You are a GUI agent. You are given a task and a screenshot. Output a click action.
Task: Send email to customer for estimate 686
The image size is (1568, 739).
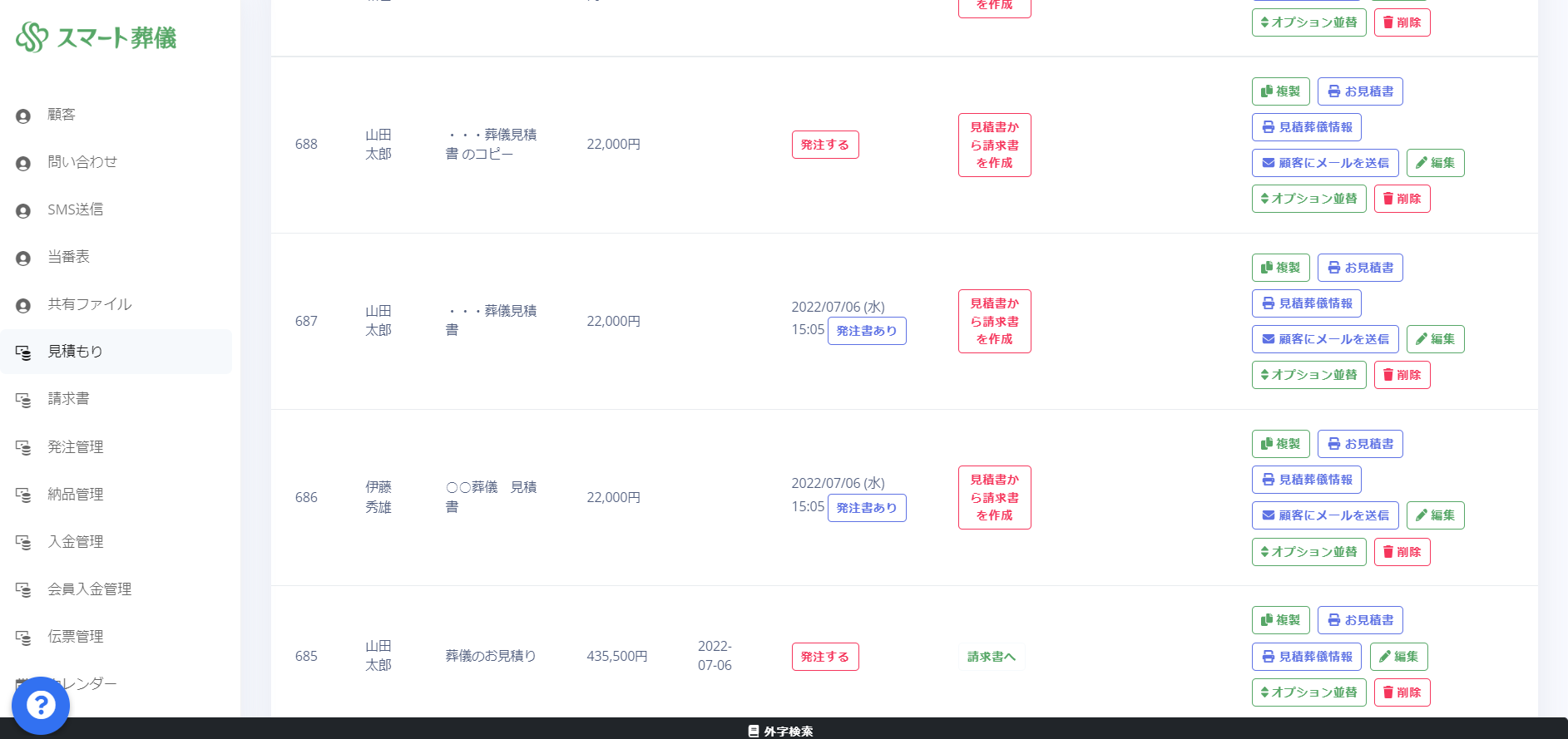coord(1325,515)
